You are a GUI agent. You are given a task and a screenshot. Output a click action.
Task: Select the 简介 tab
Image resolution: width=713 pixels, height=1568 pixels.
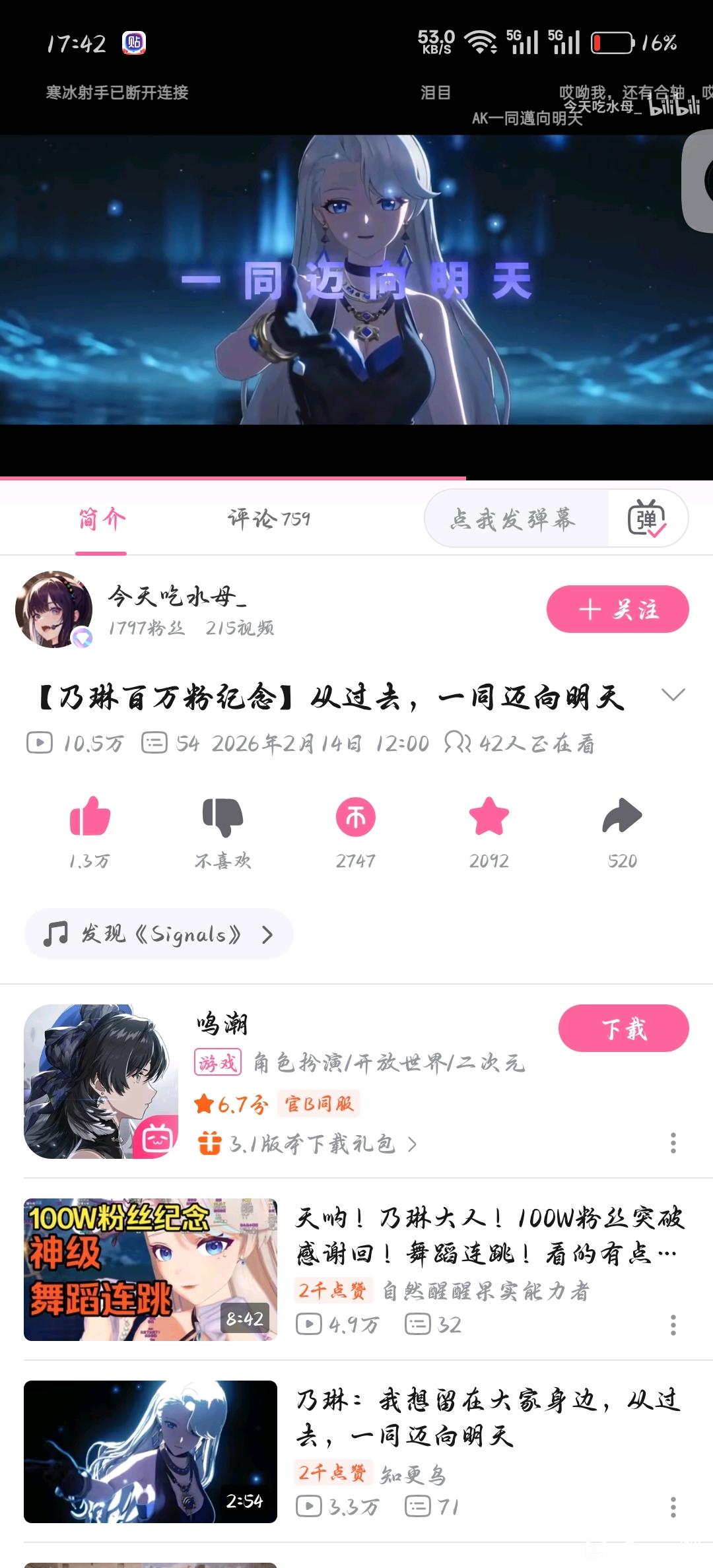point(101,519)
